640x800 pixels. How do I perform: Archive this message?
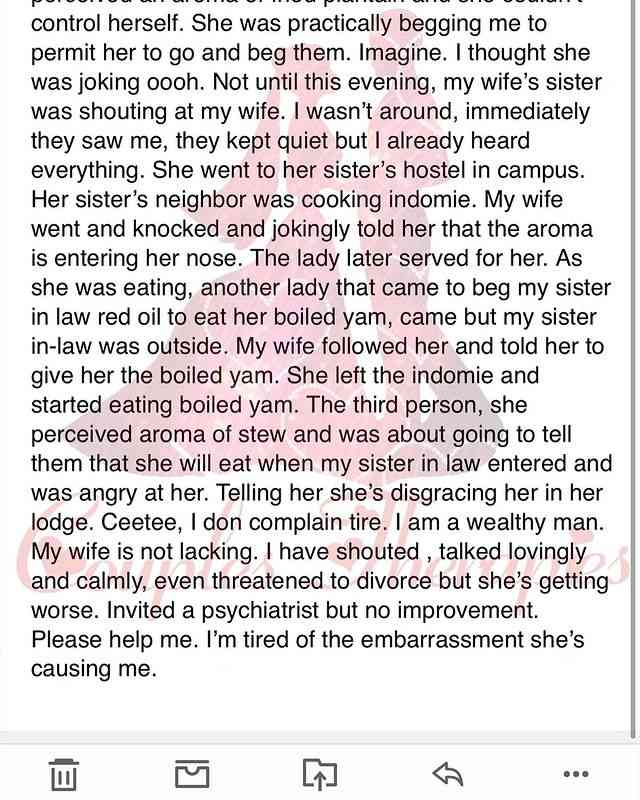[192, 774]
